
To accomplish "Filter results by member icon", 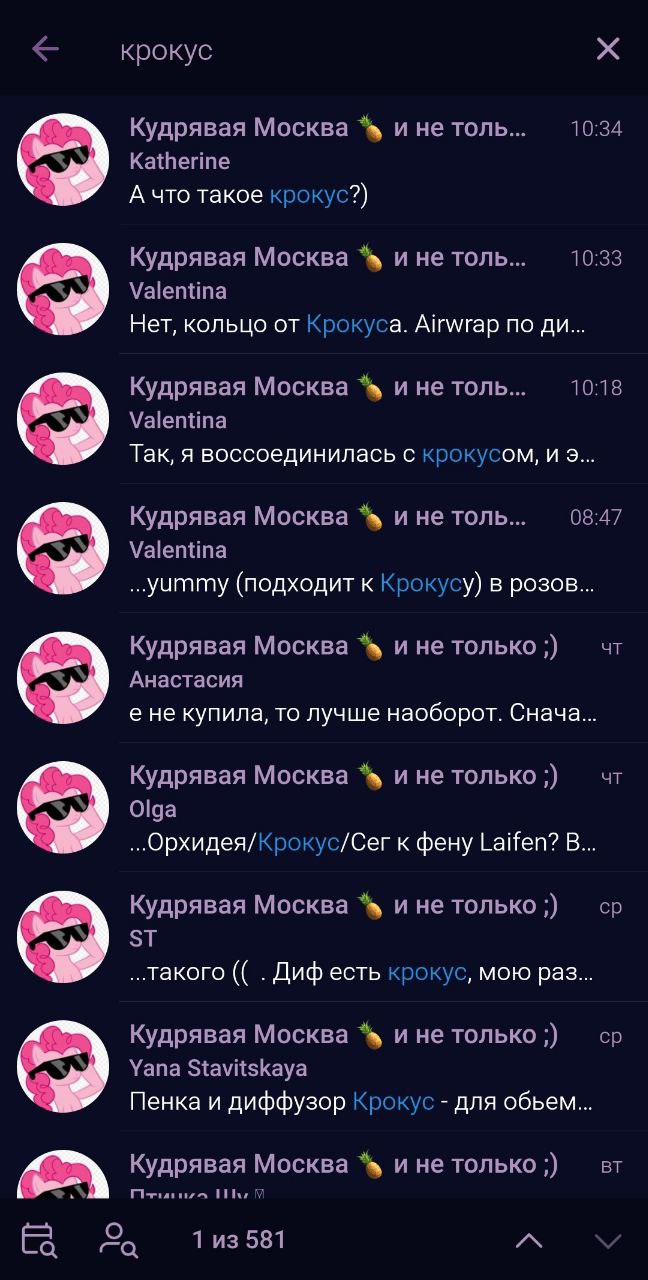I will (x=118, y=1240).
